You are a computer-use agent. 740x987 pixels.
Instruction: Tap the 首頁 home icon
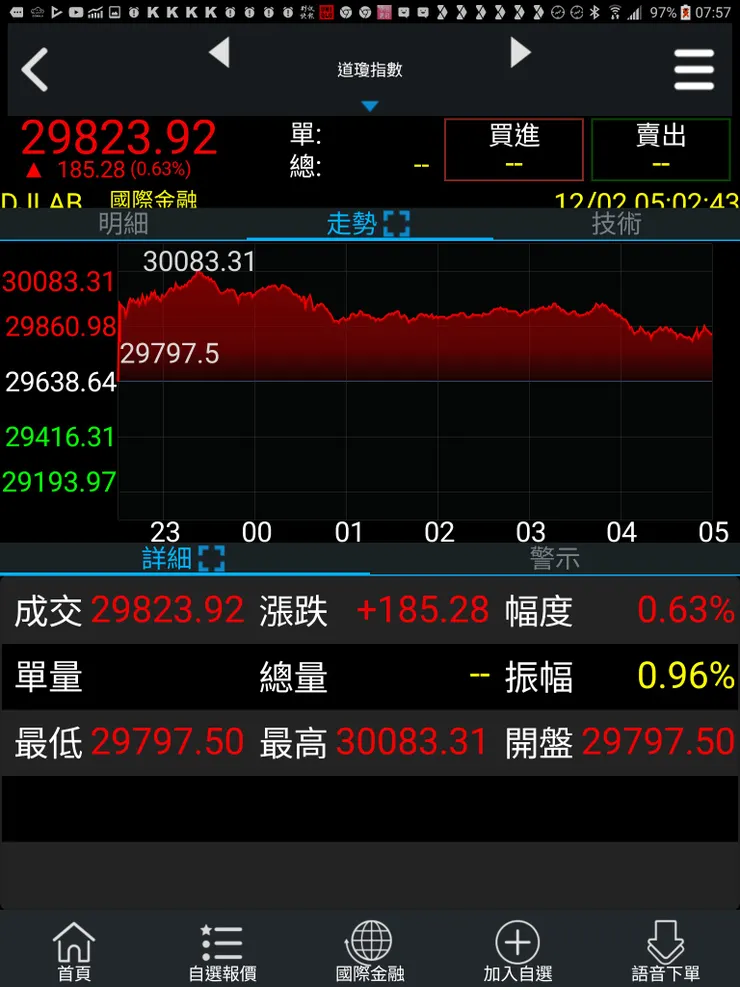point(74,948)
